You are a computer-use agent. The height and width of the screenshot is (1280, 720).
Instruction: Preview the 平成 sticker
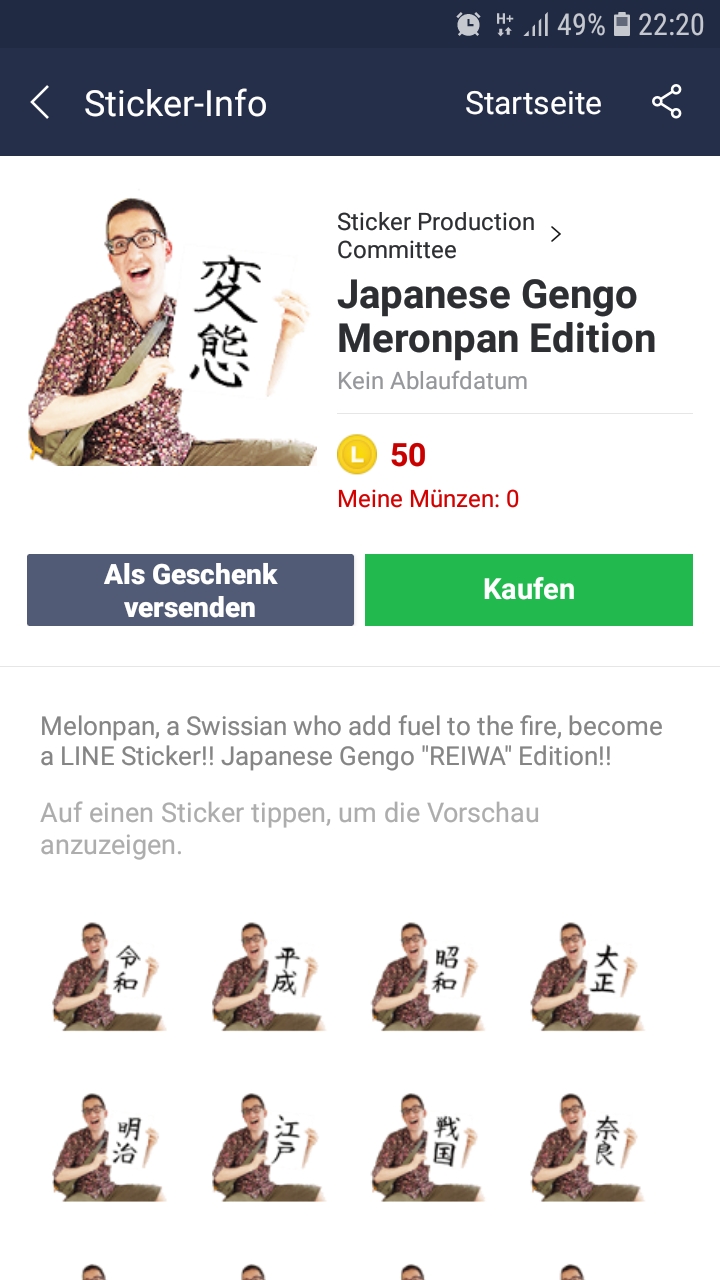(267, 976)
